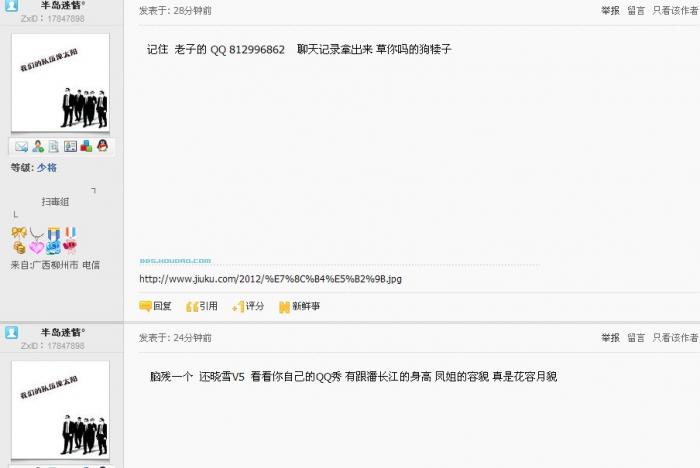This screenshot has width=700, height=468.
Task: Reply to the post with 回复
Action: 155,306
